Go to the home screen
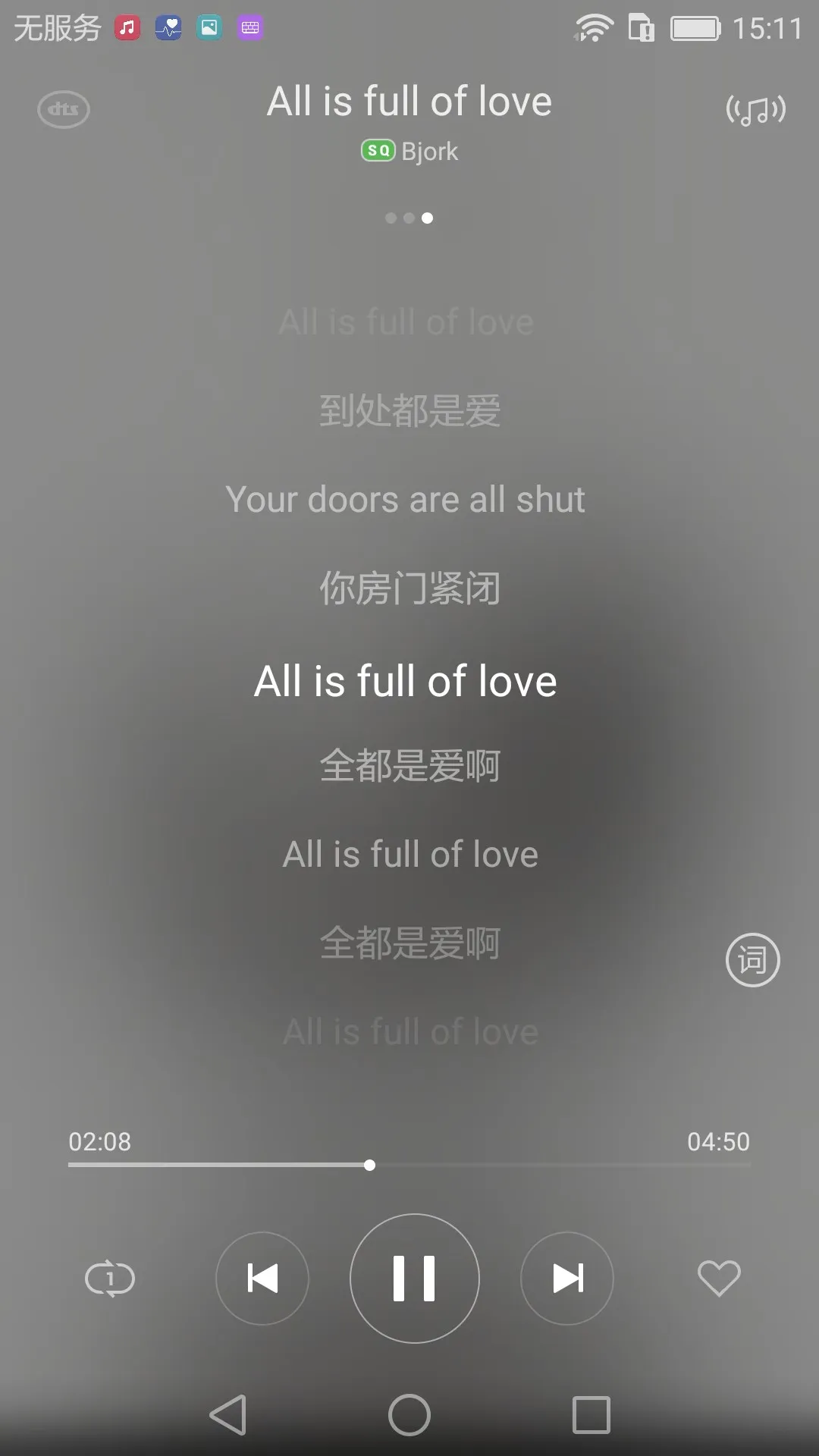The width and height of the screenshot is (819, 1456). click(x=409, y=1415)
